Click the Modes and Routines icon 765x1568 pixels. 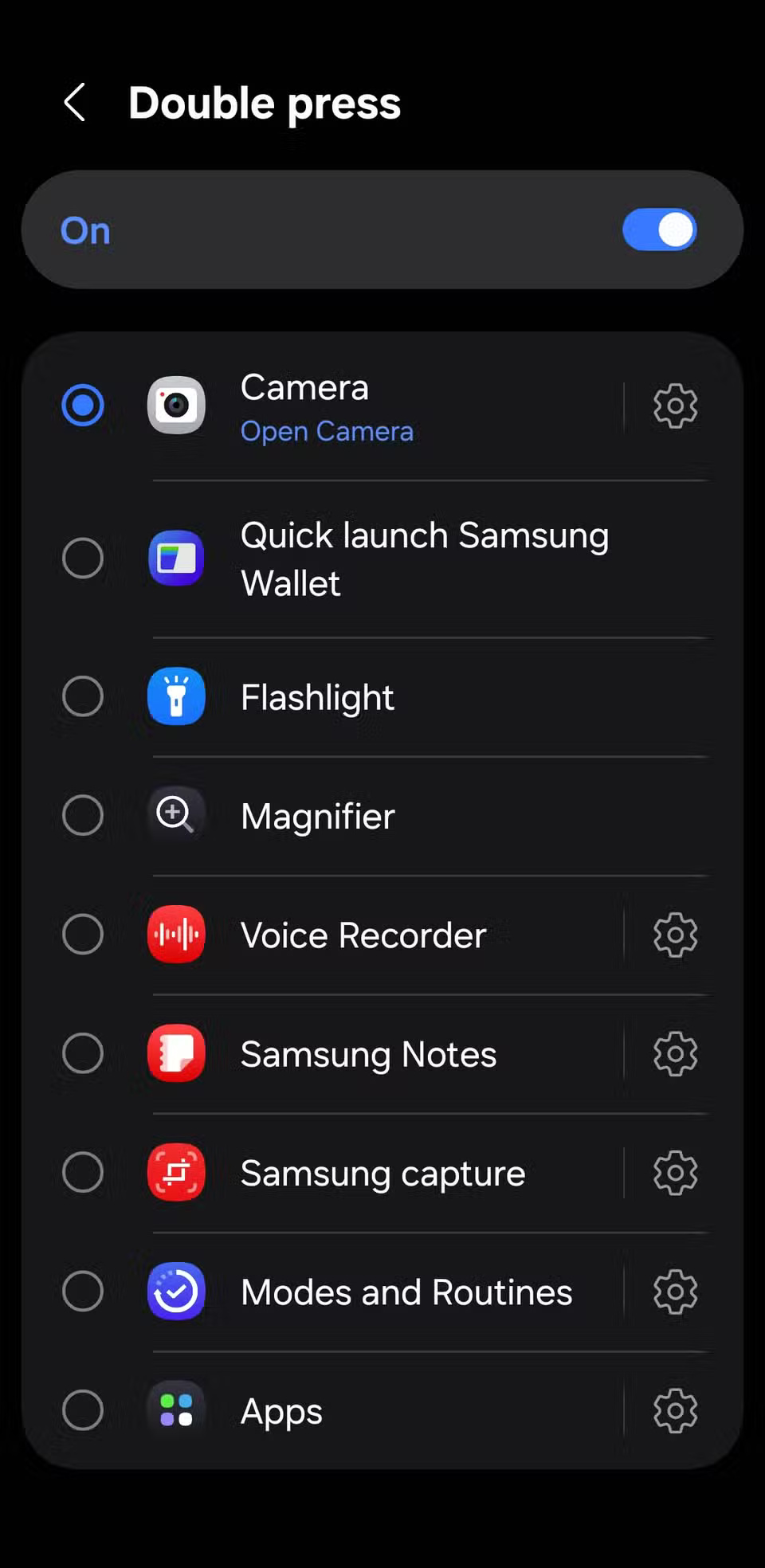click(176, 1292)
